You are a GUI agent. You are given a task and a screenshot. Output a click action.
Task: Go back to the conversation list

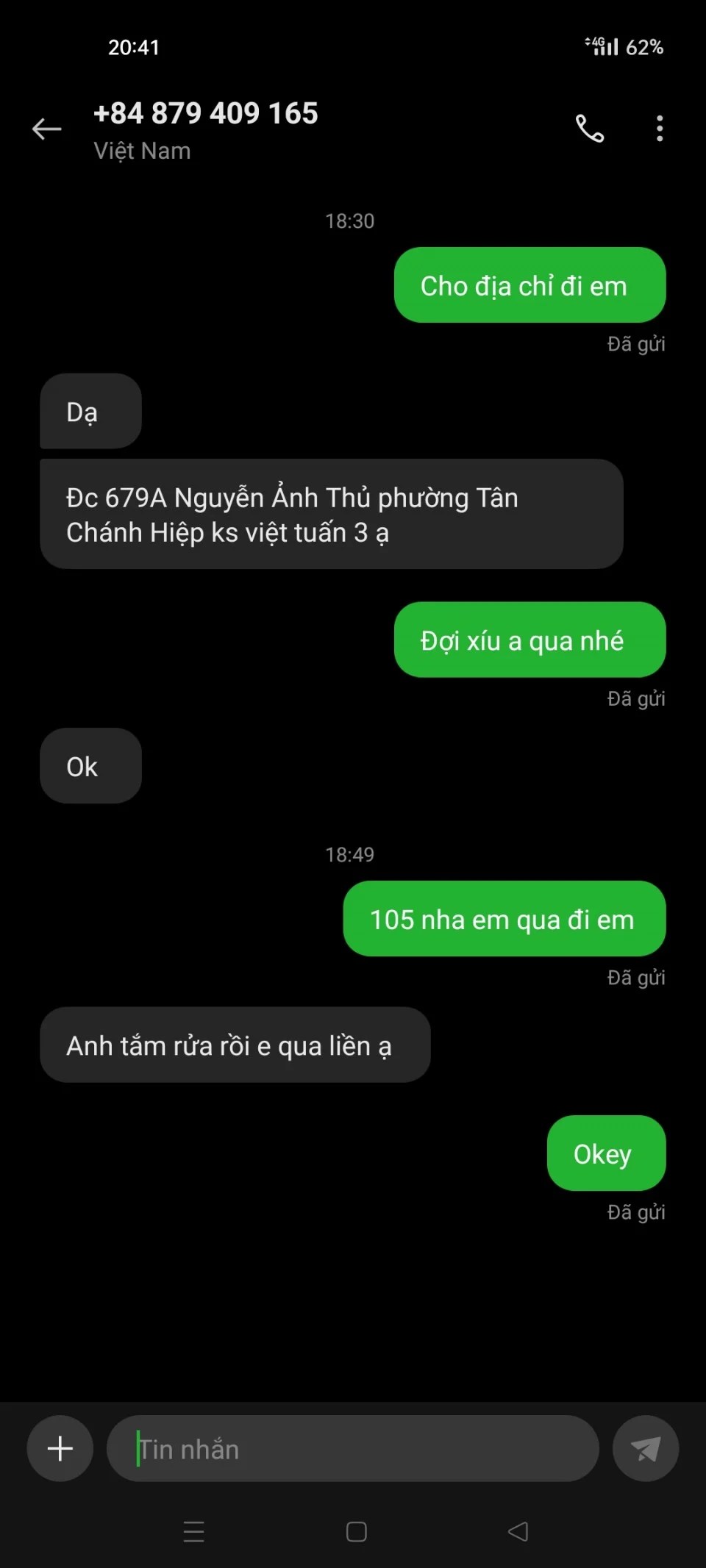pos(47,129)
